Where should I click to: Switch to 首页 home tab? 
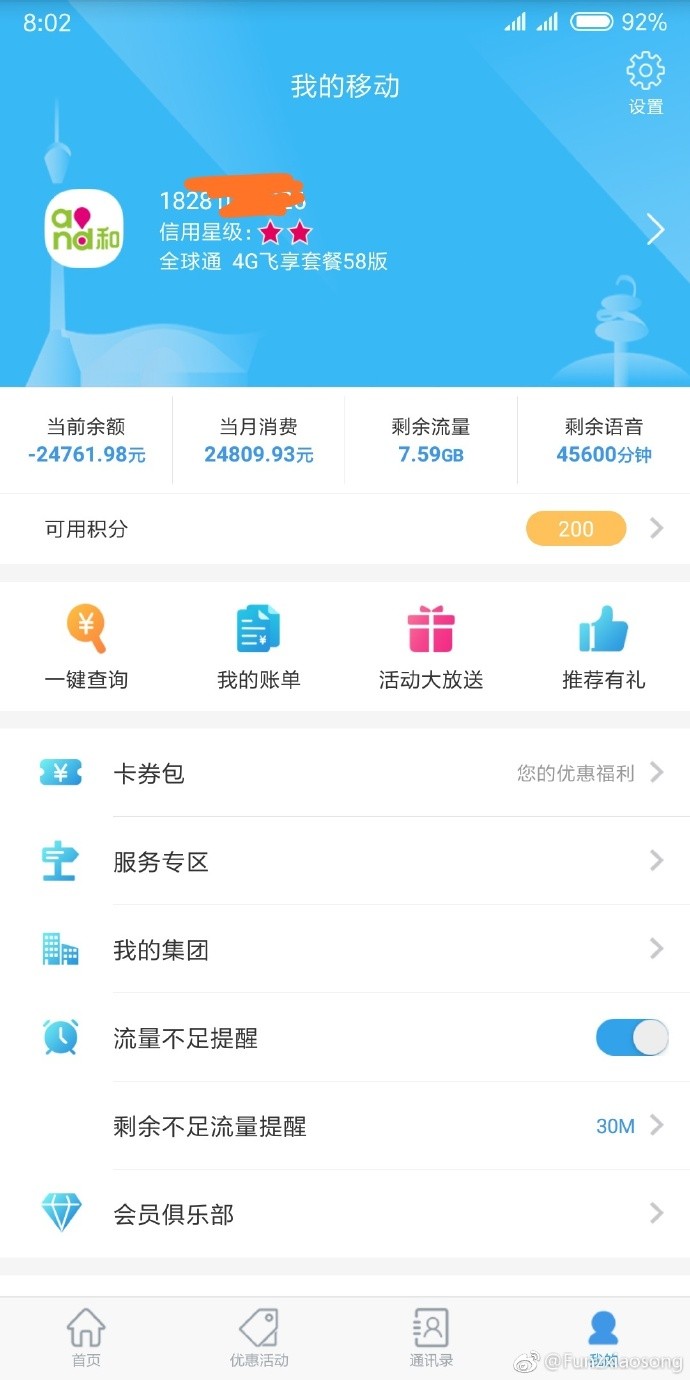point(86,1338)
